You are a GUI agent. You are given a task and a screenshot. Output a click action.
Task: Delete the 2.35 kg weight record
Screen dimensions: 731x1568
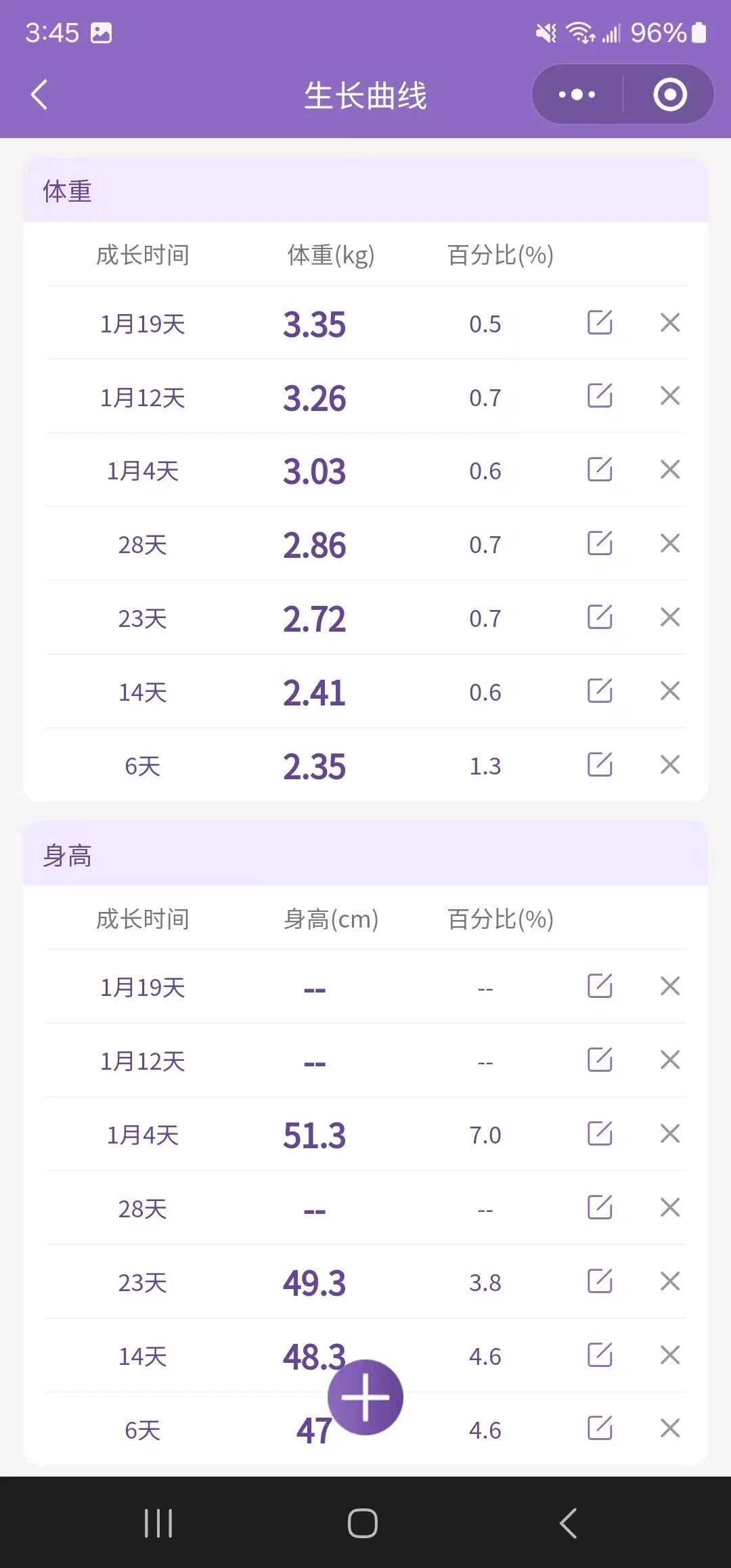pos(670,764)
